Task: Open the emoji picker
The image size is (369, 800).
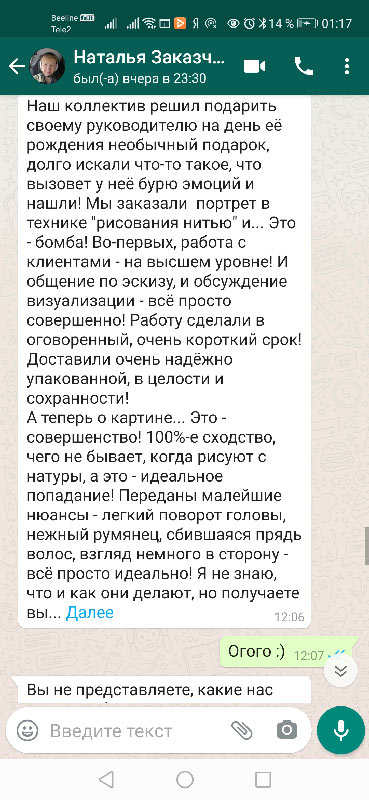Action: point(27,730)
